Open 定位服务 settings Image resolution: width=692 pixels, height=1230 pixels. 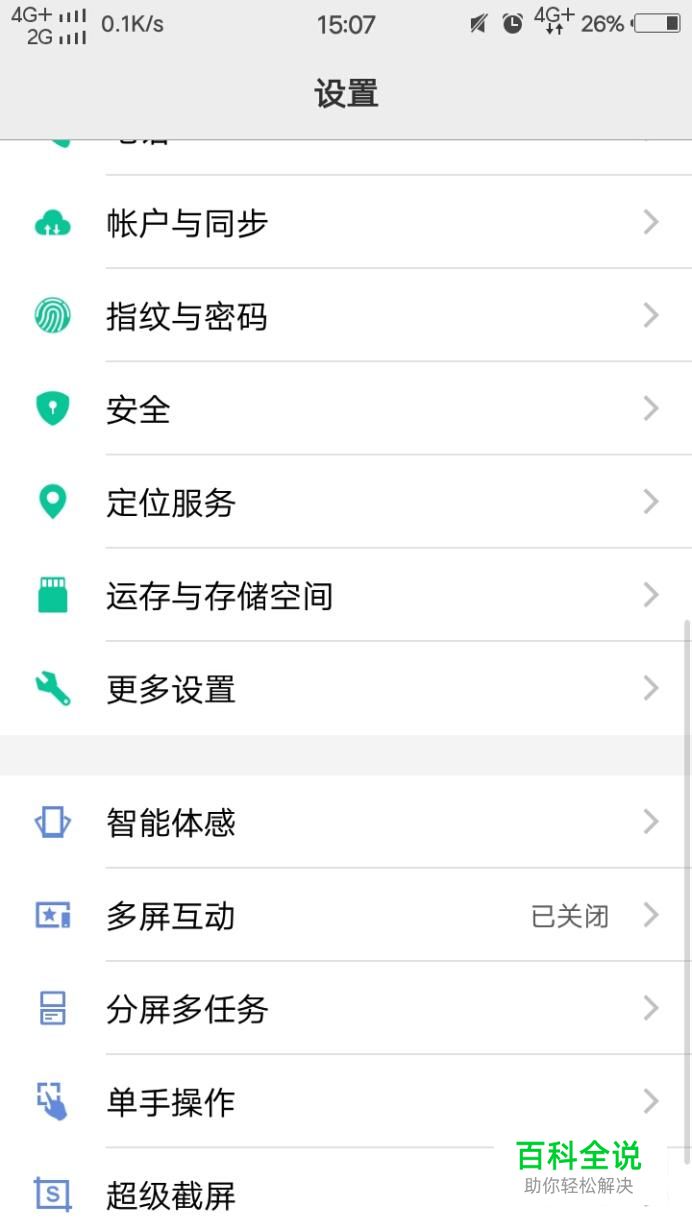(x=171, y=502)
